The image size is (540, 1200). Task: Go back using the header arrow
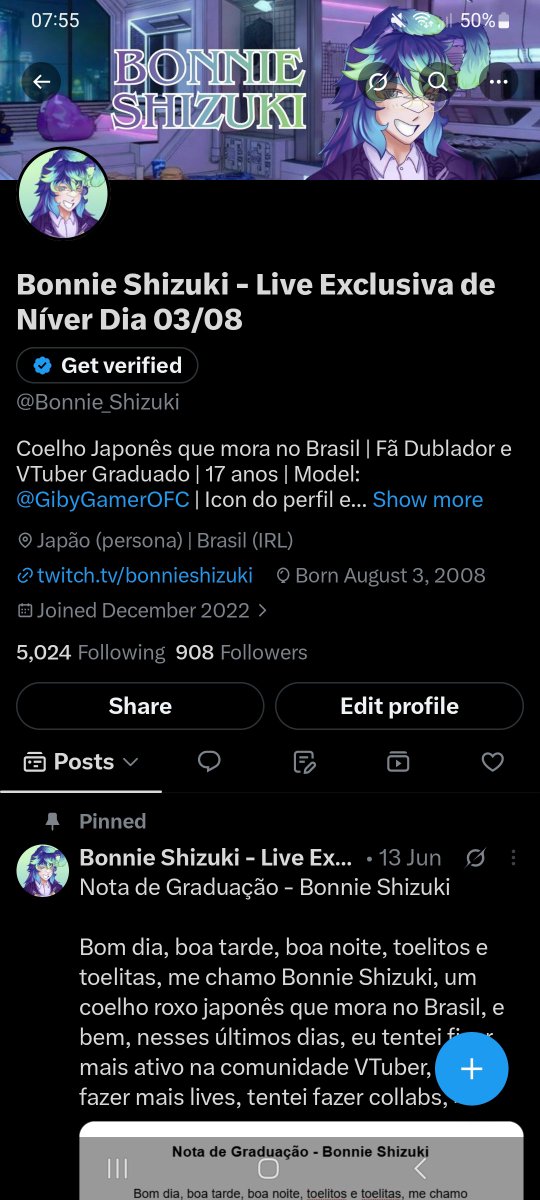tap(41, 82)
